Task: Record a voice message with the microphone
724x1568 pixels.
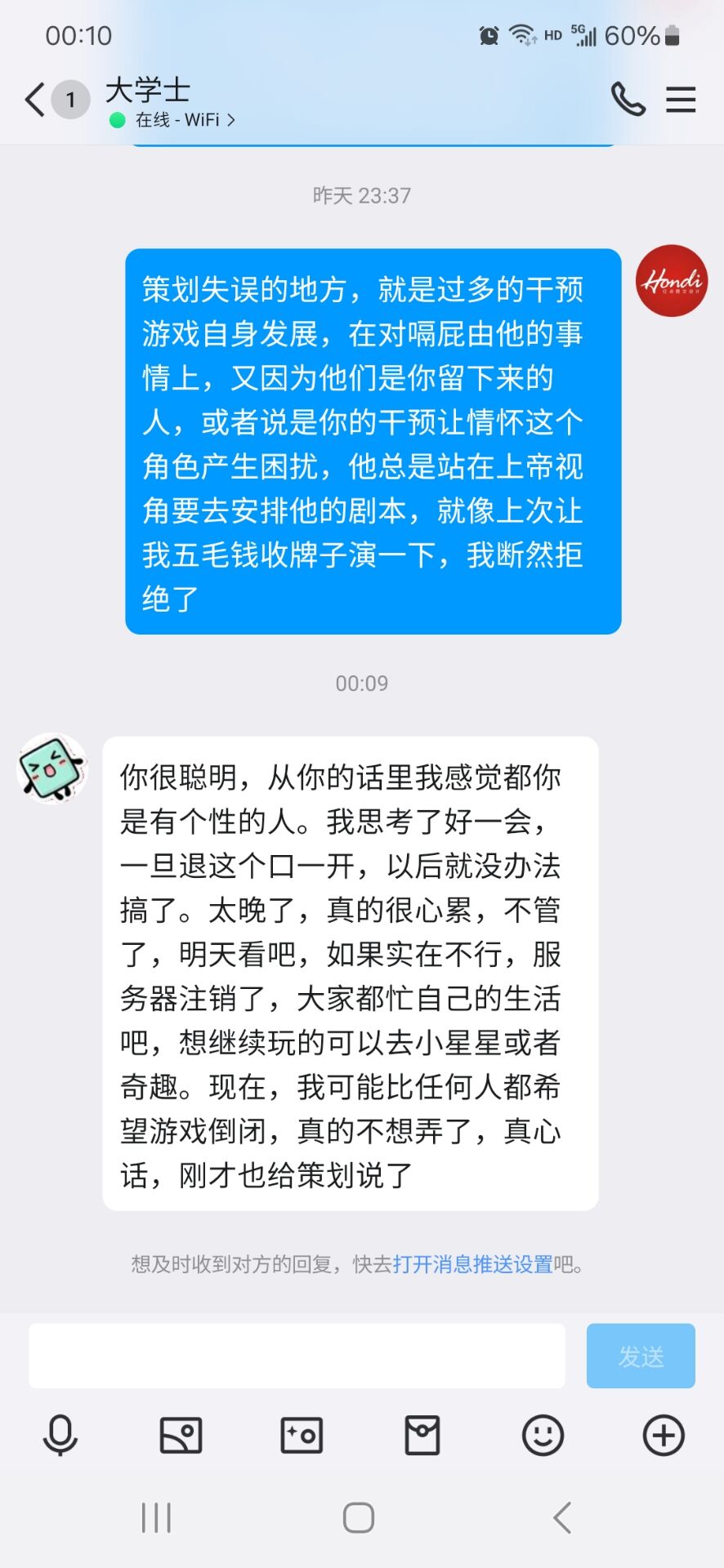Action: [60, 1435]
